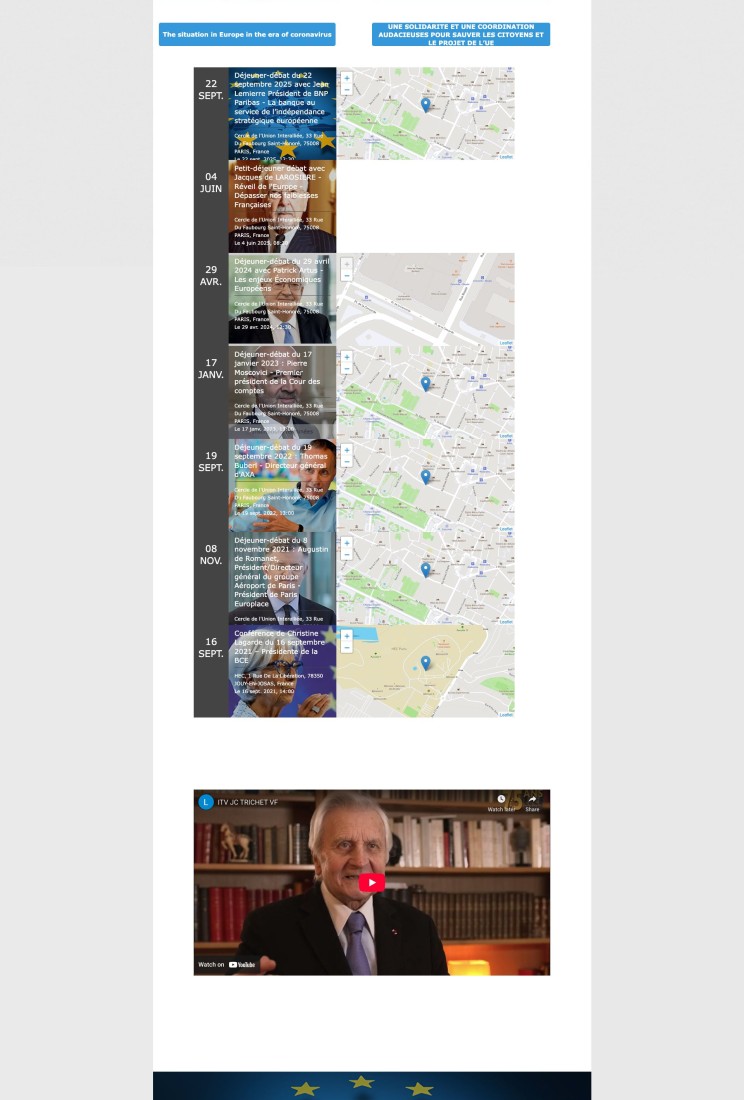Play the ITV JC Trichet video
This screenshot has height=1100, width=744.
pyautogui.click(x=371, y=882)
